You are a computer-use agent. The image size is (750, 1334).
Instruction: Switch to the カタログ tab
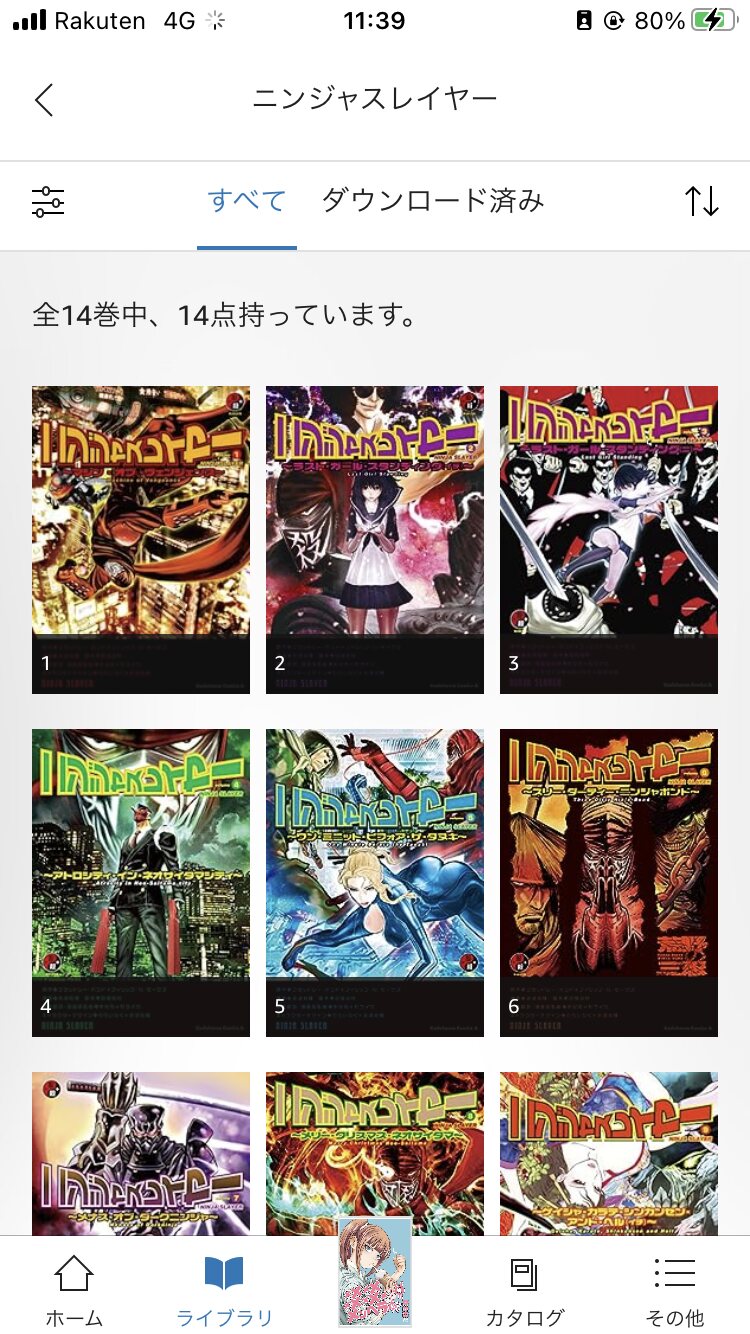coord(525,1290)
